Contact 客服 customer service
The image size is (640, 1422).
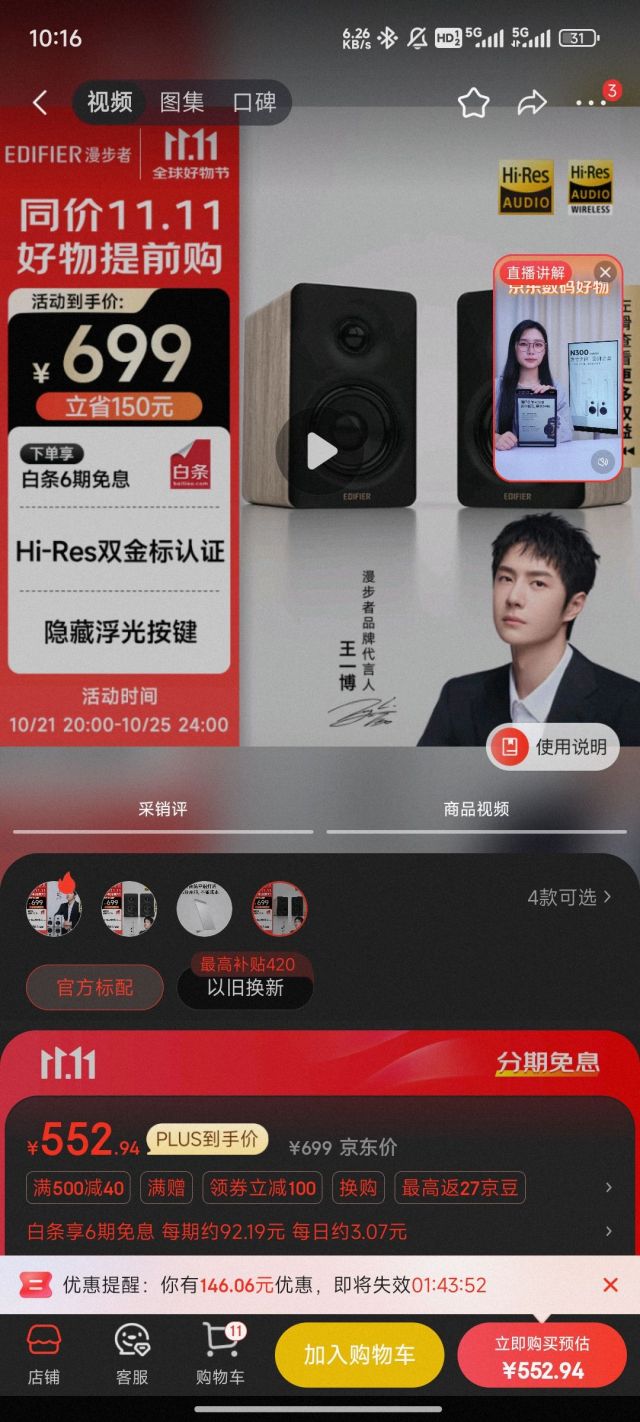[x=132, y=1354]
